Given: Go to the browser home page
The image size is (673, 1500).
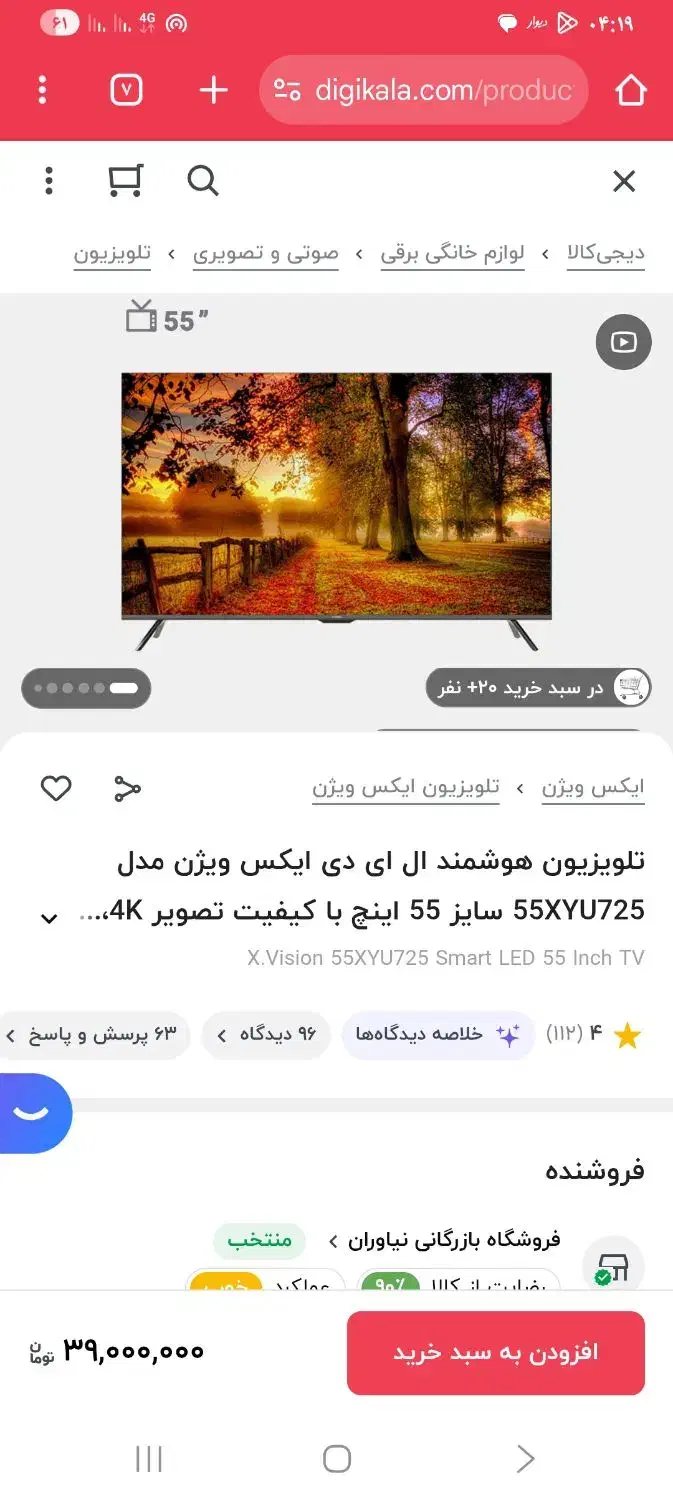Looking at the screenshot, I should click(630, 91).
